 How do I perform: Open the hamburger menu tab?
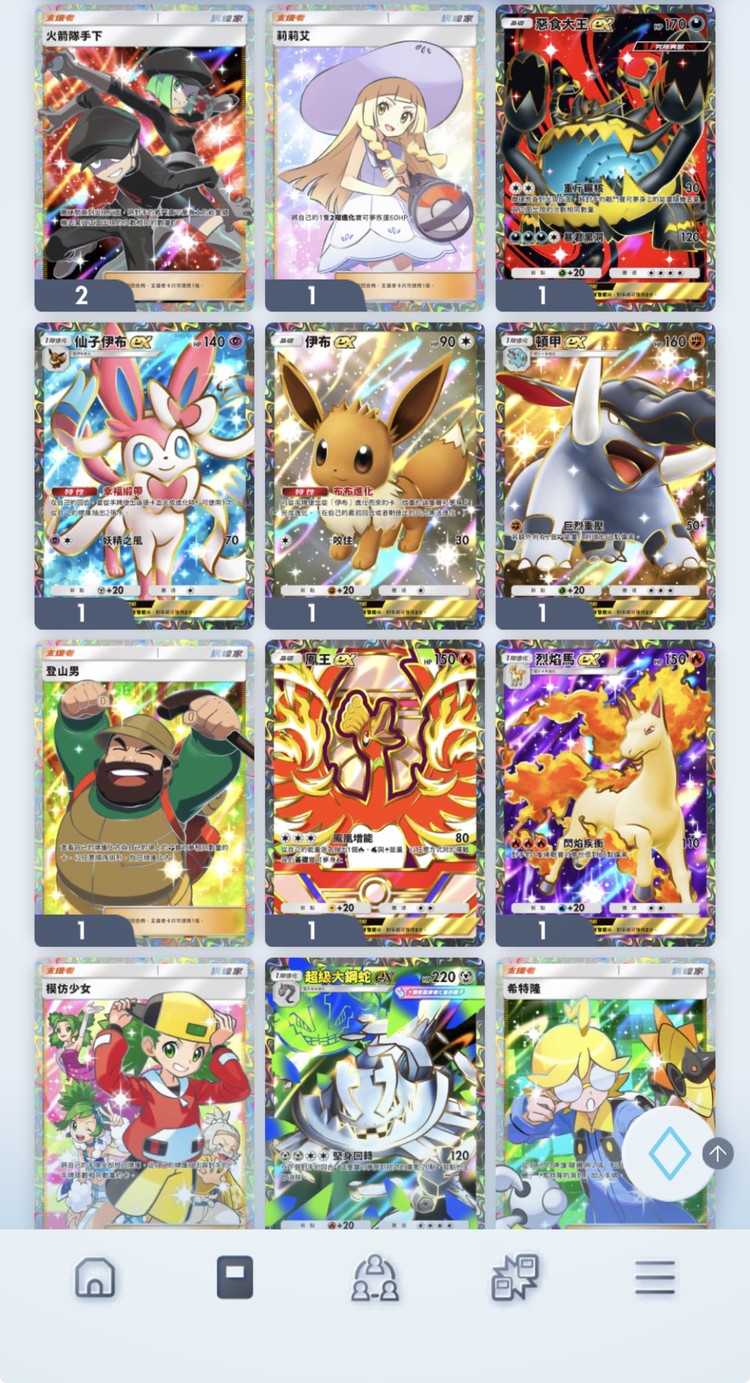pyautogui.click(x=655, y=1277)
